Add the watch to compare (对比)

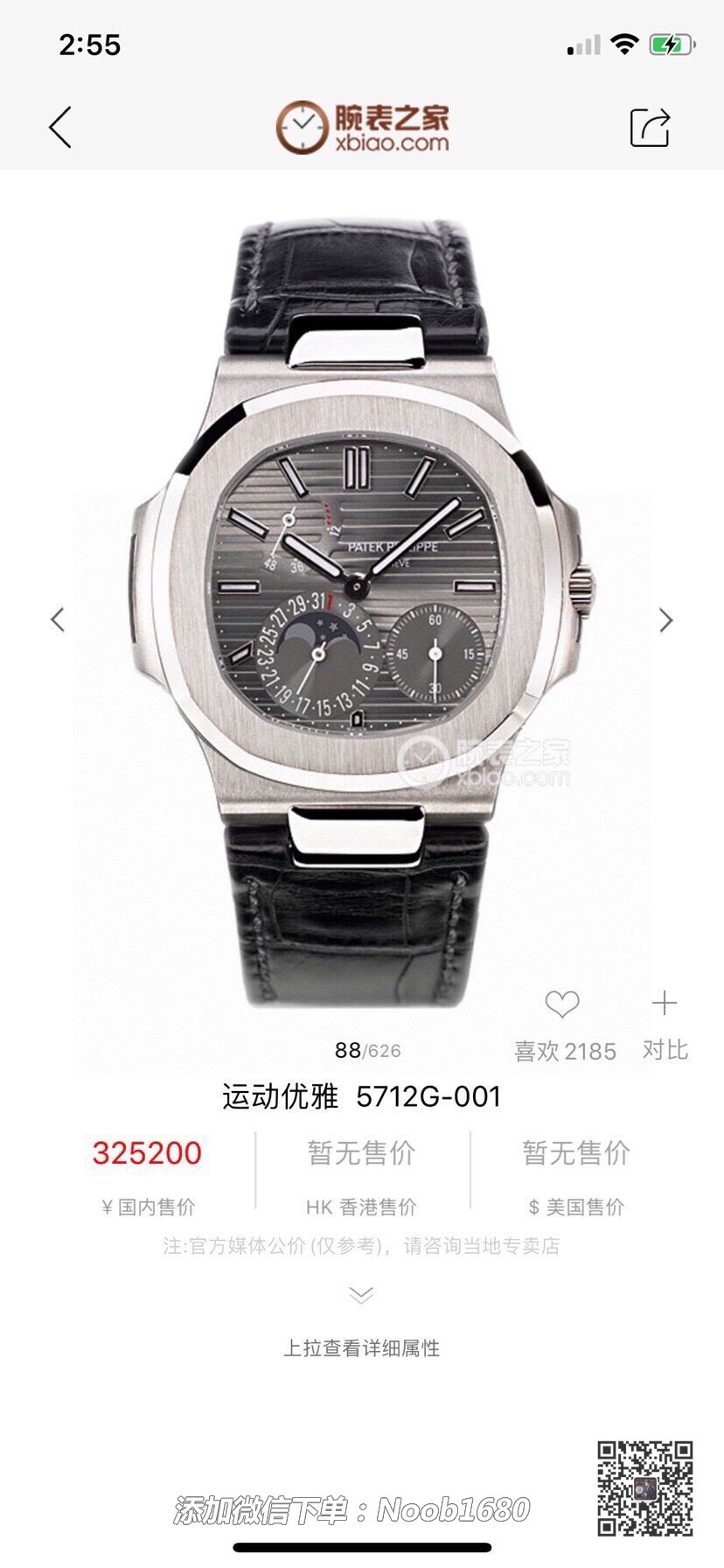coord(665,1004)
